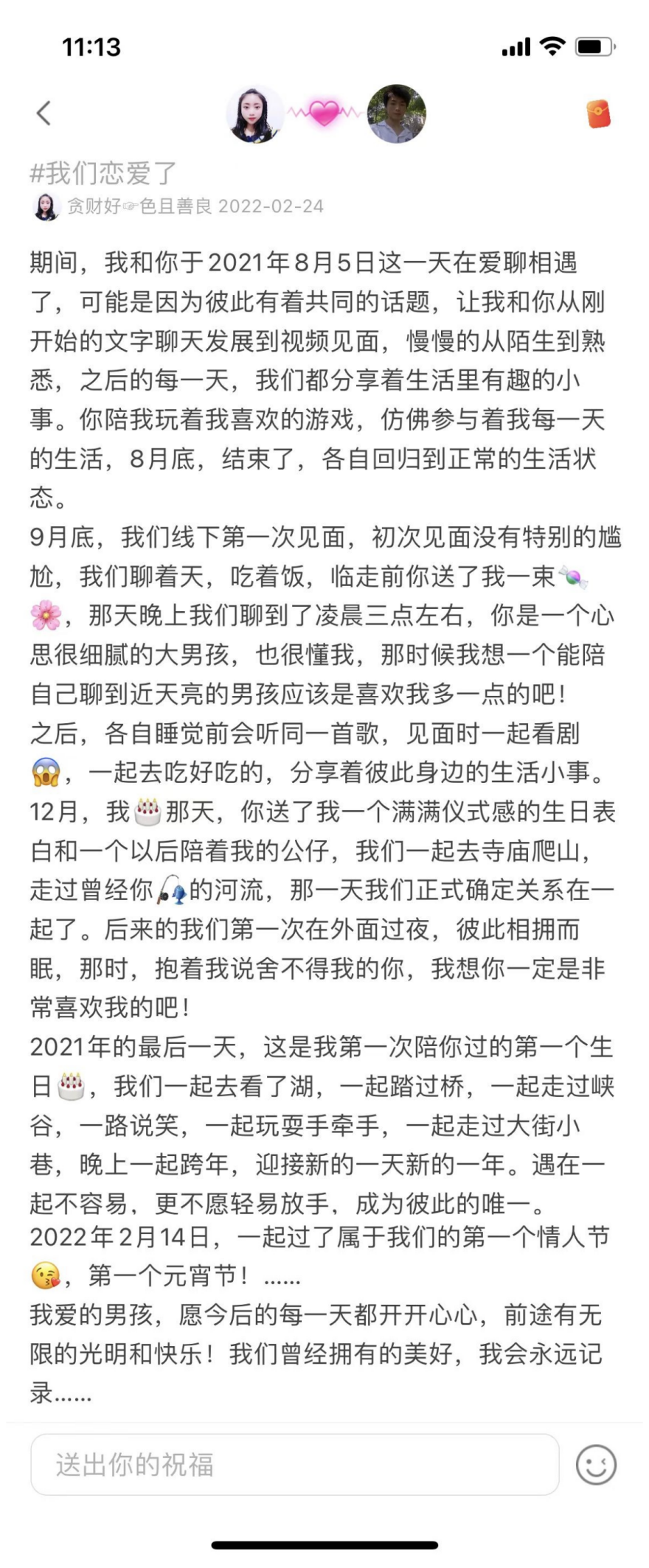Tap the 送出你的祝福 input field

click(x=294, y=1464)
